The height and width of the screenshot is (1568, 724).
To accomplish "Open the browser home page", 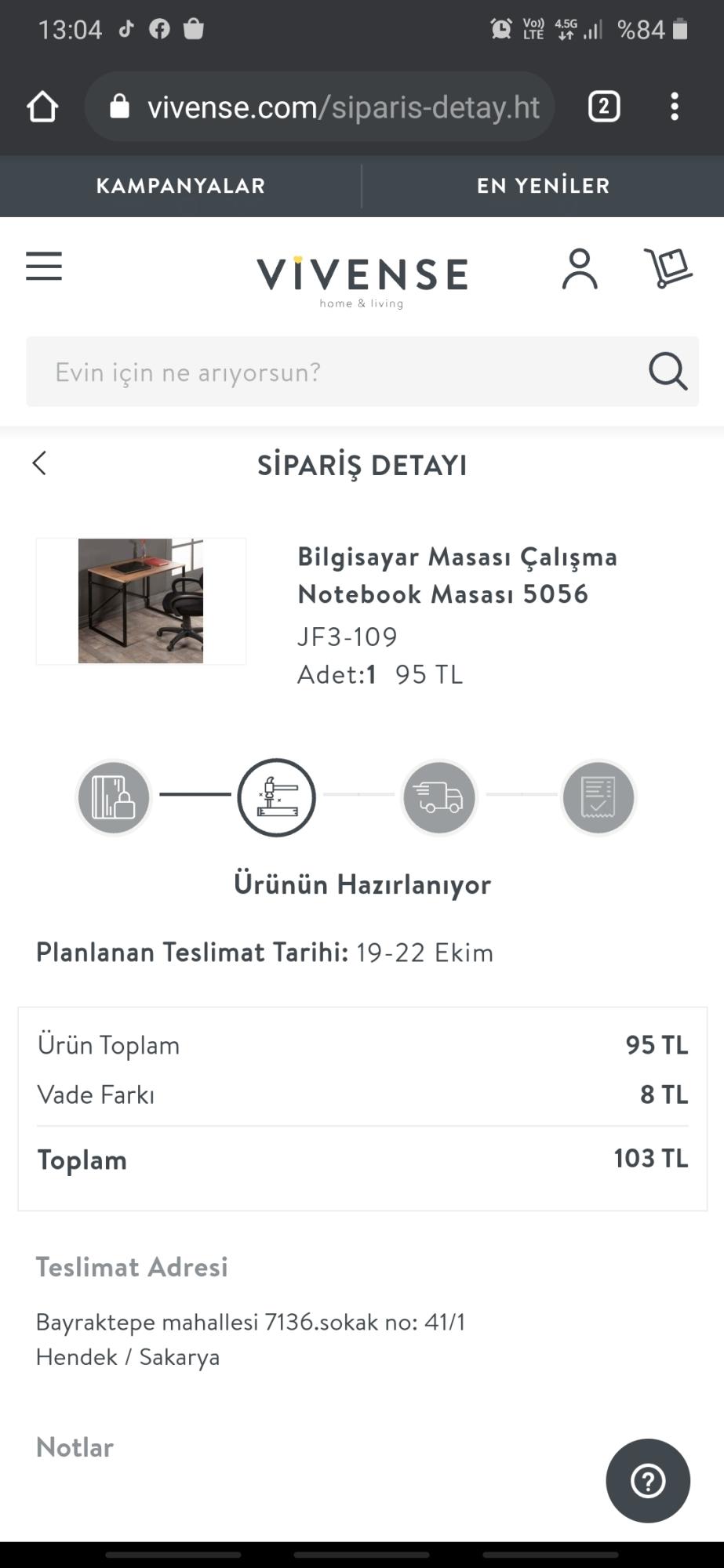I will [x=42, y=107].
